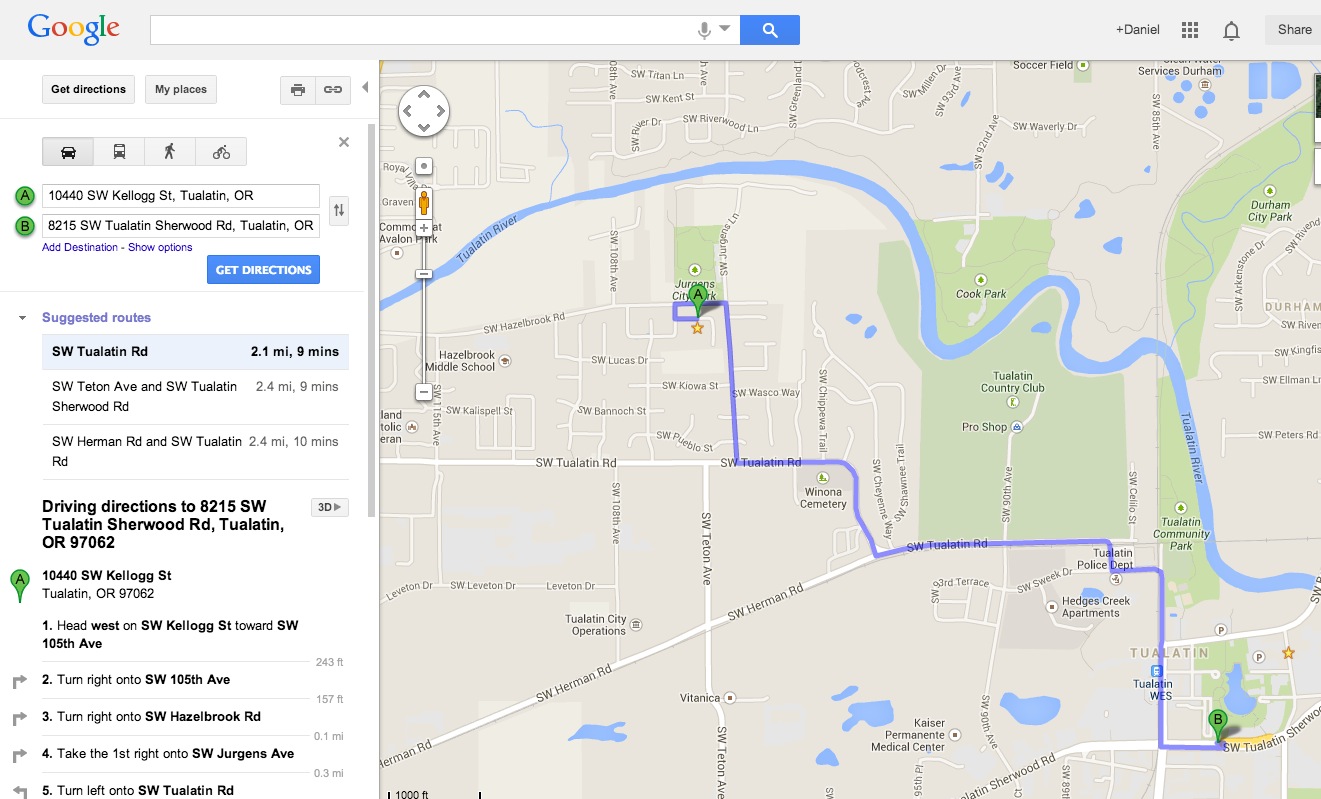Print these directions
Viewport: 1321px width, 799px height.
click(x=297, y=90)
